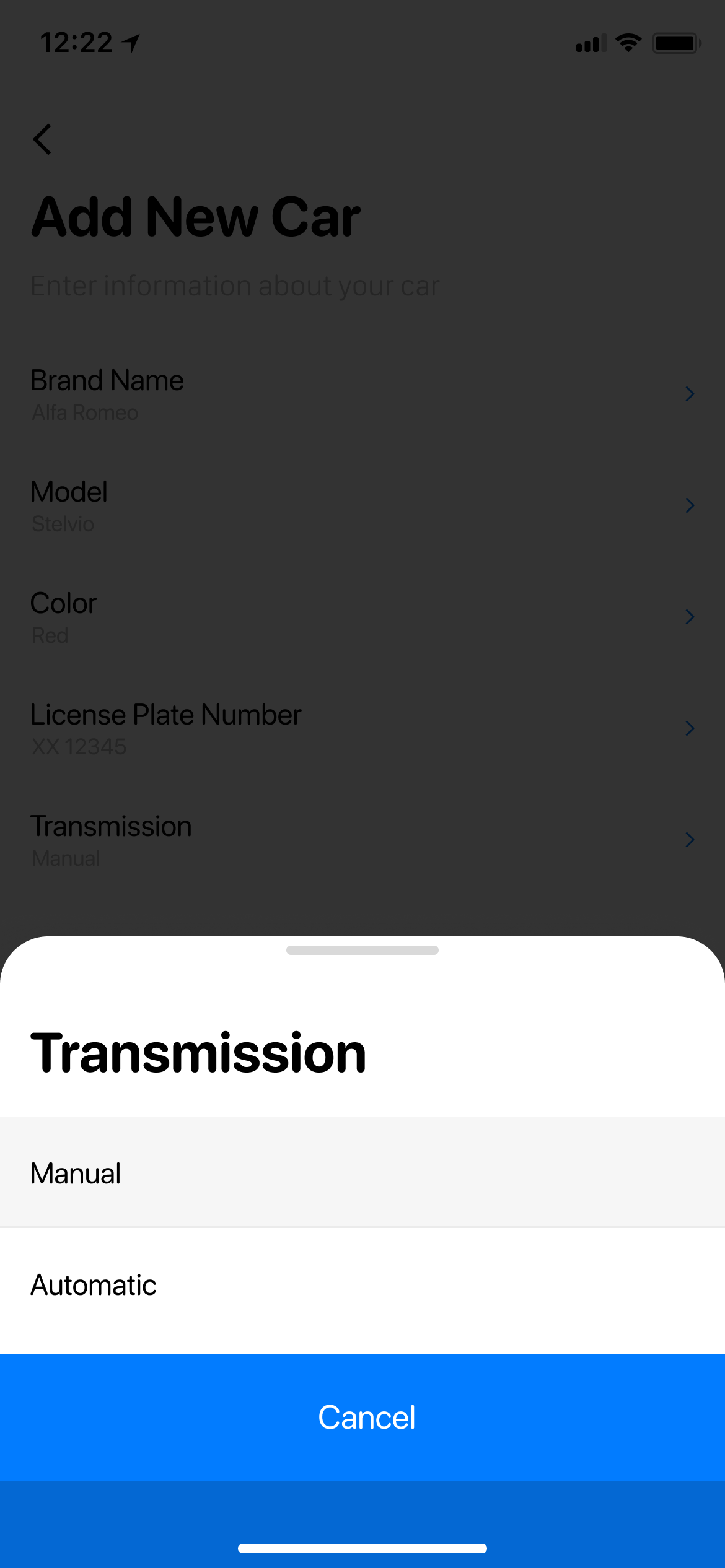The width and height of the screenshot is (725, 1568).
Task: Tap the home indicator bar
Action: (x=362, y=1548)
